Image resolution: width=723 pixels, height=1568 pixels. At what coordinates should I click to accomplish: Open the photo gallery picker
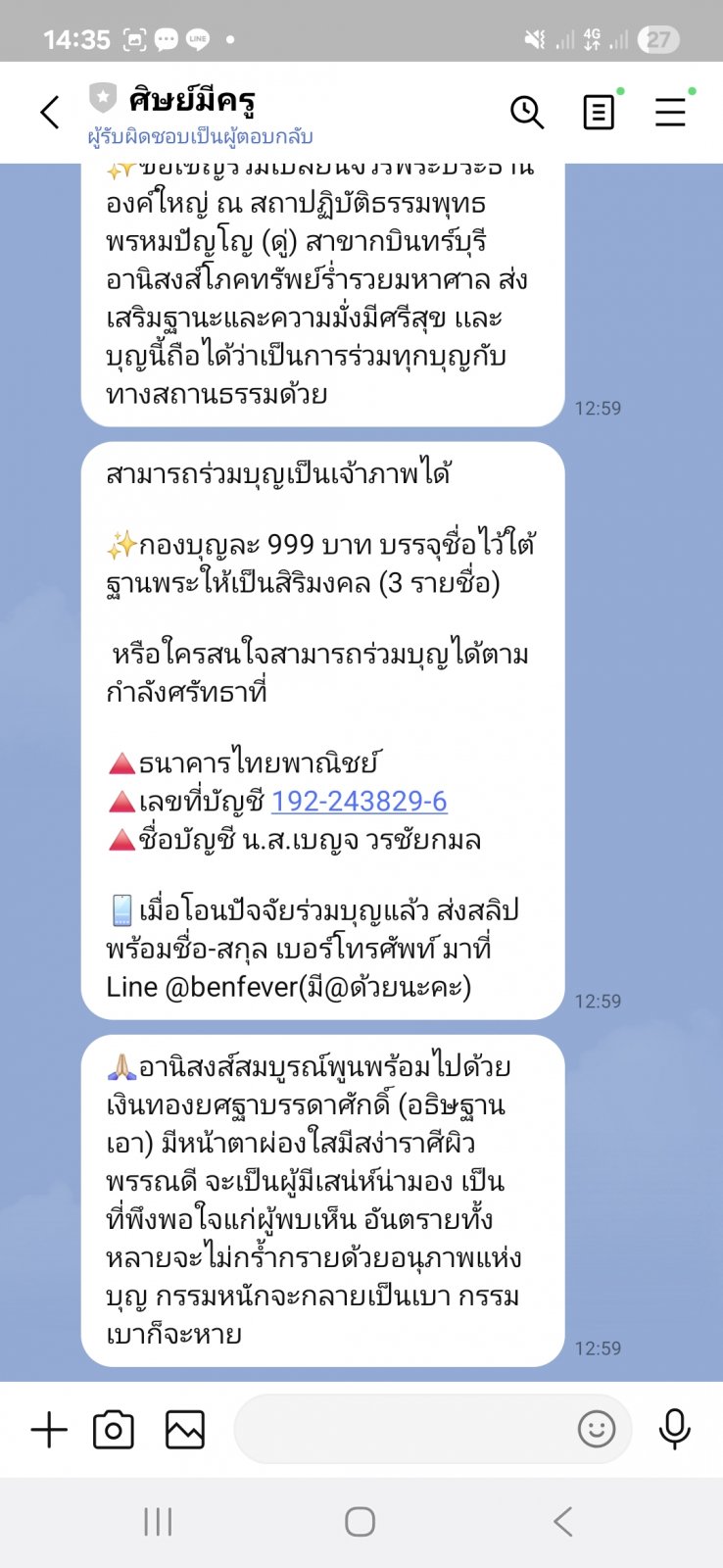[x=185, y=1430]
